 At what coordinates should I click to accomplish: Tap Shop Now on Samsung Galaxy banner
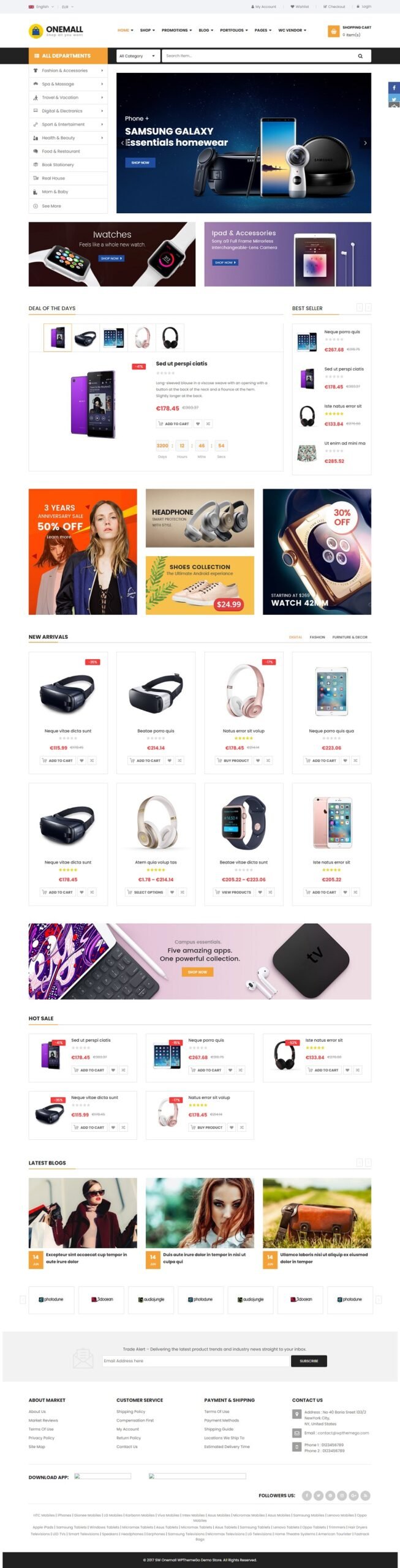point(140,162)
